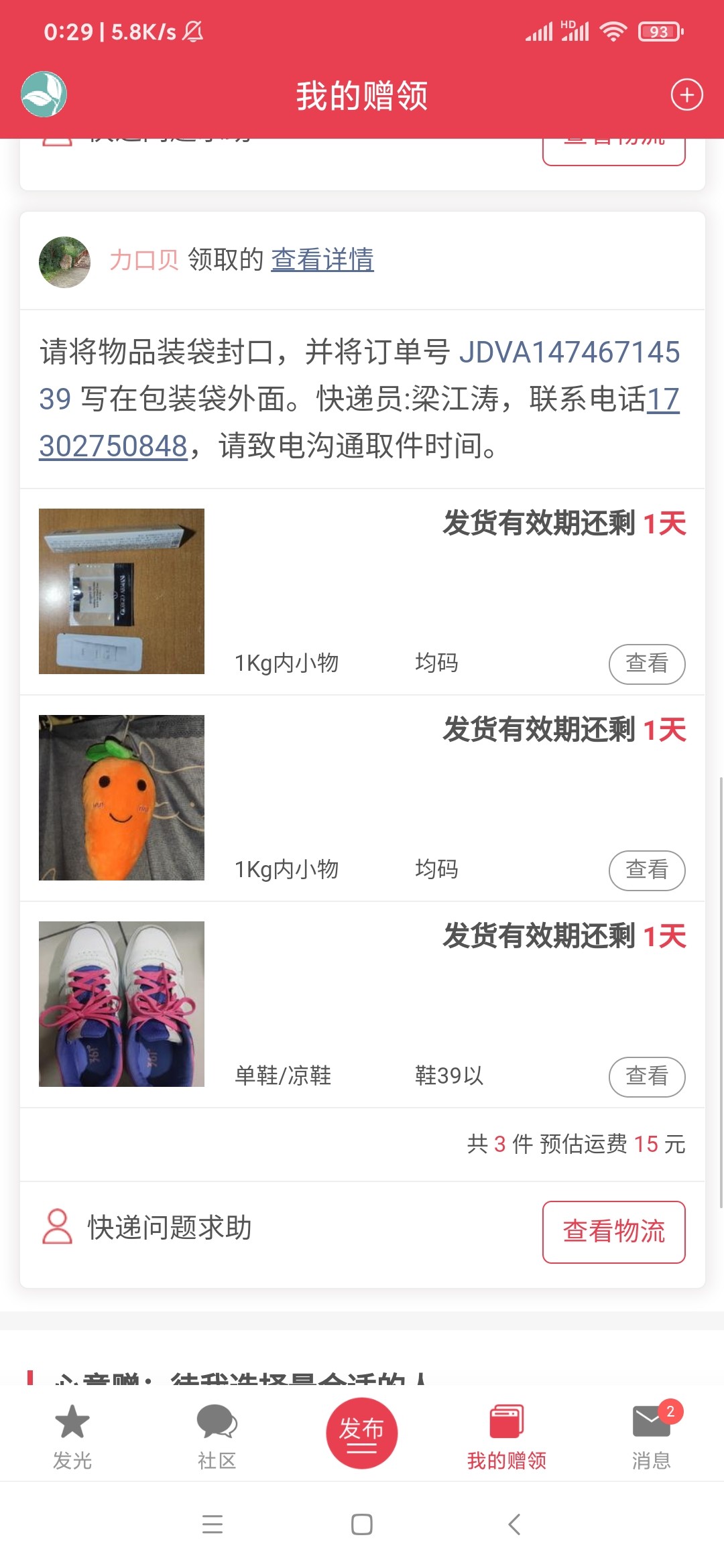Screen dimensions: 724x1568
Task: Tap the plus icon in the header
Action: [686, 94]
